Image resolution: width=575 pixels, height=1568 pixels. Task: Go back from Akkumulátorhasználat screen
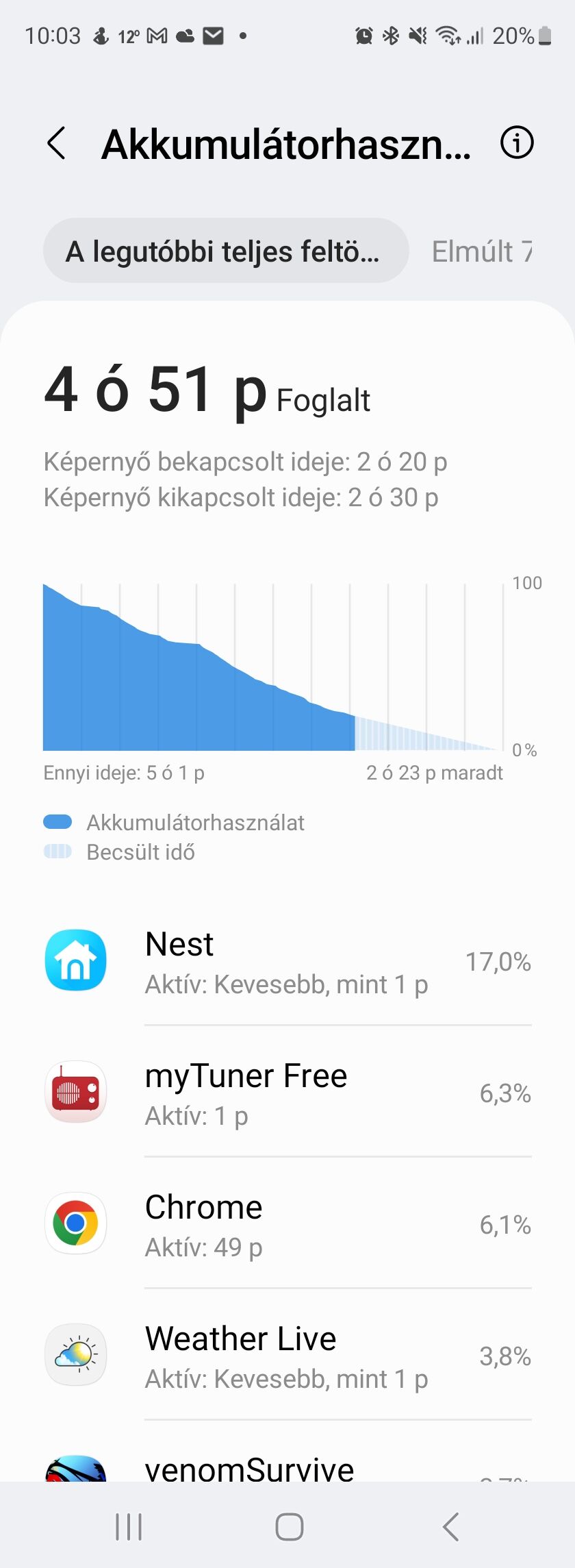(57, 144)
